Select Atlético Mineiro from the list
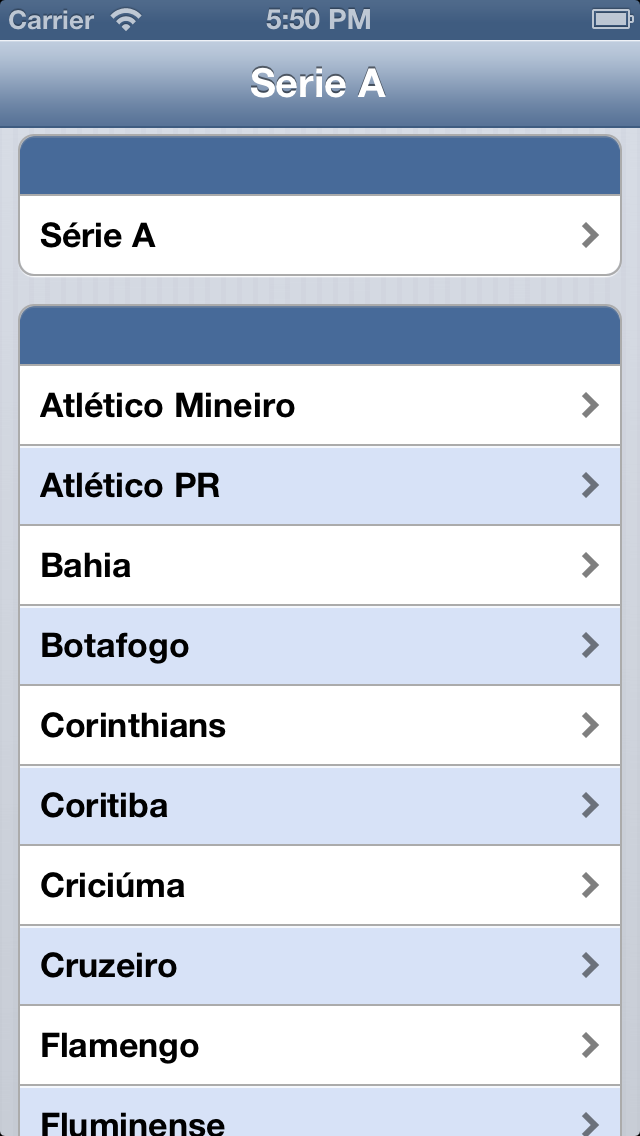 coord(320,406)
